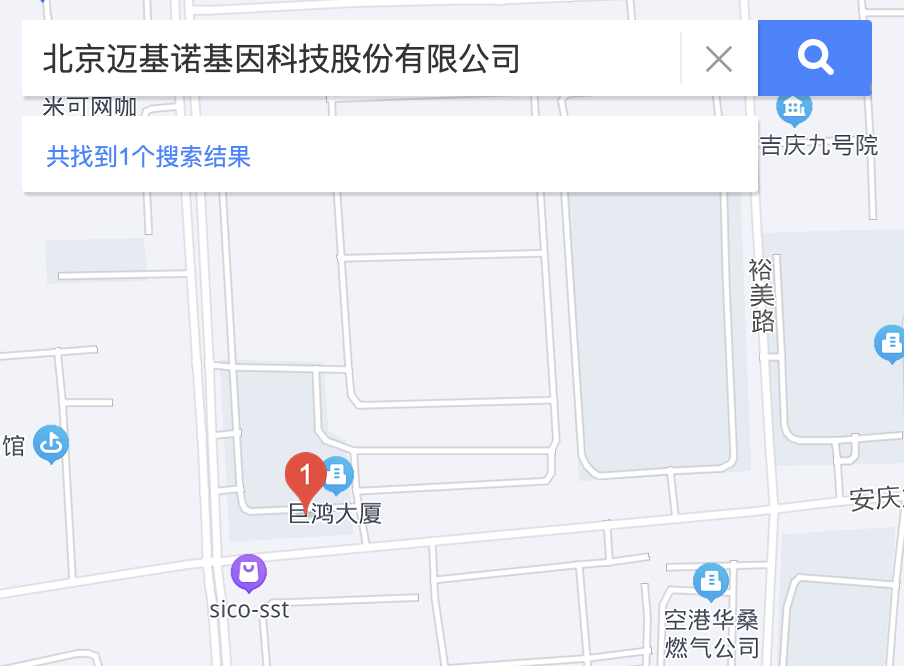
Task: Clear the search text with X
Action: click(x=718, y=59)
